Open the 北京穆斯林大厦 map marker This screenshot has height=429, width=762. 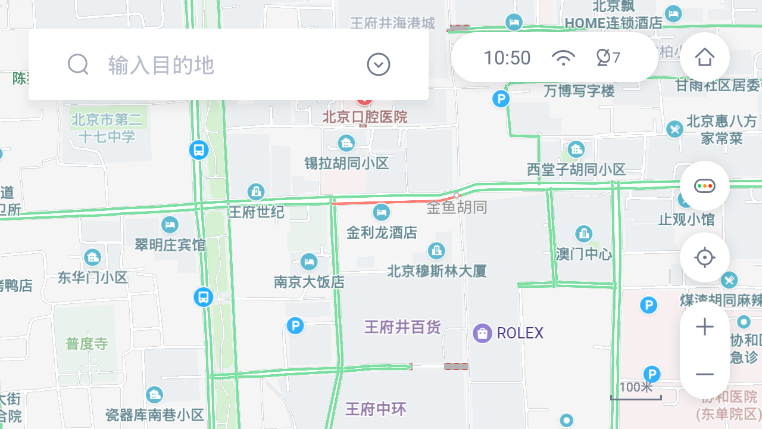point(436,250)
